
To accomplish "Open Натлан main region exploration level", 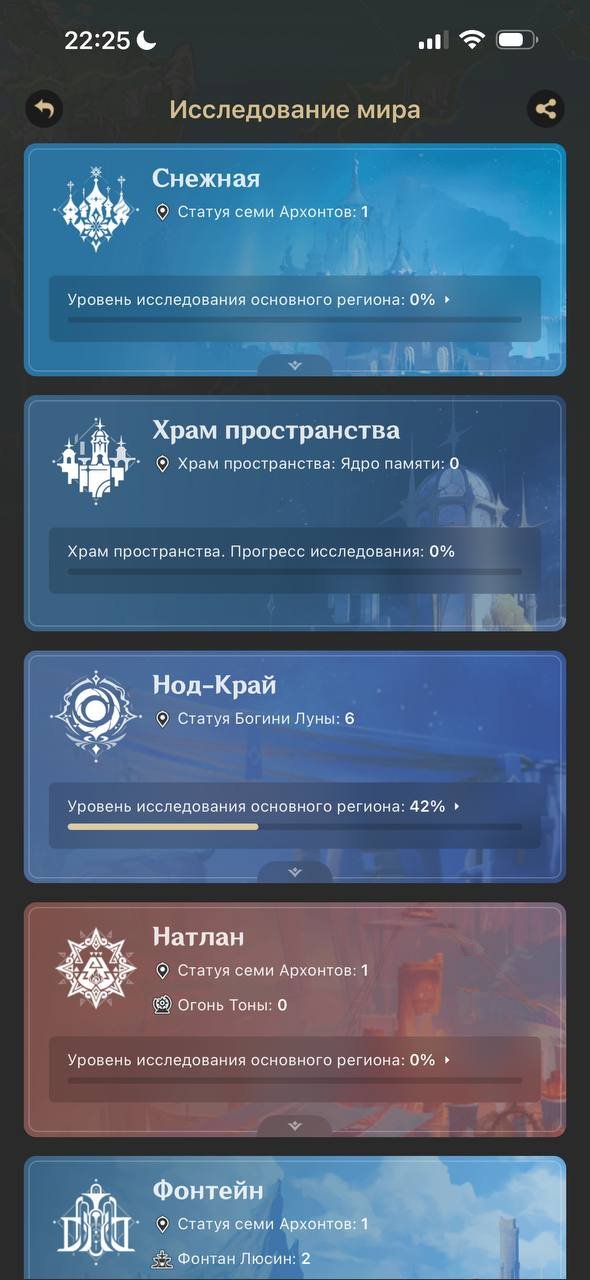I will (295, 1069).
